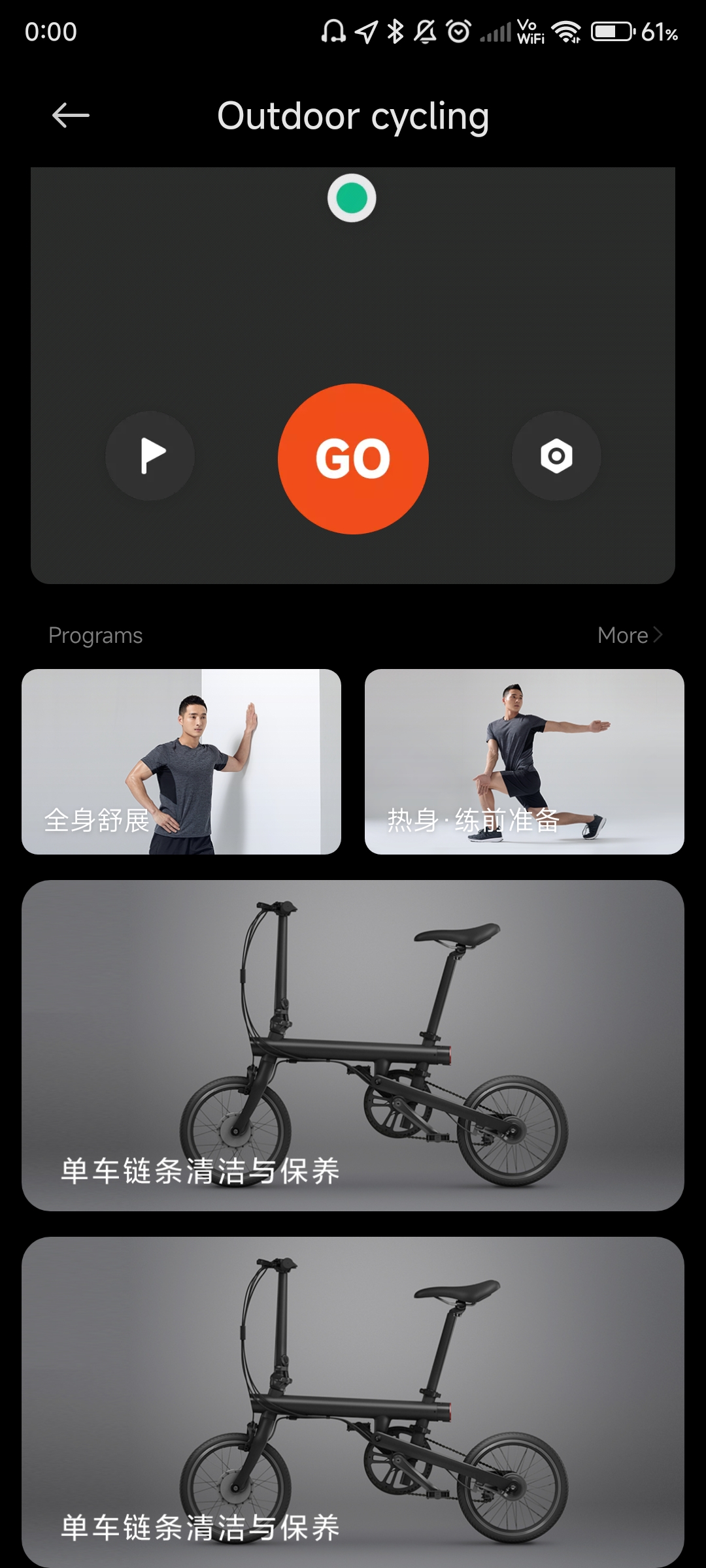Open workout settings hexagon icon
706x1568 pixels.
point(556,456)
